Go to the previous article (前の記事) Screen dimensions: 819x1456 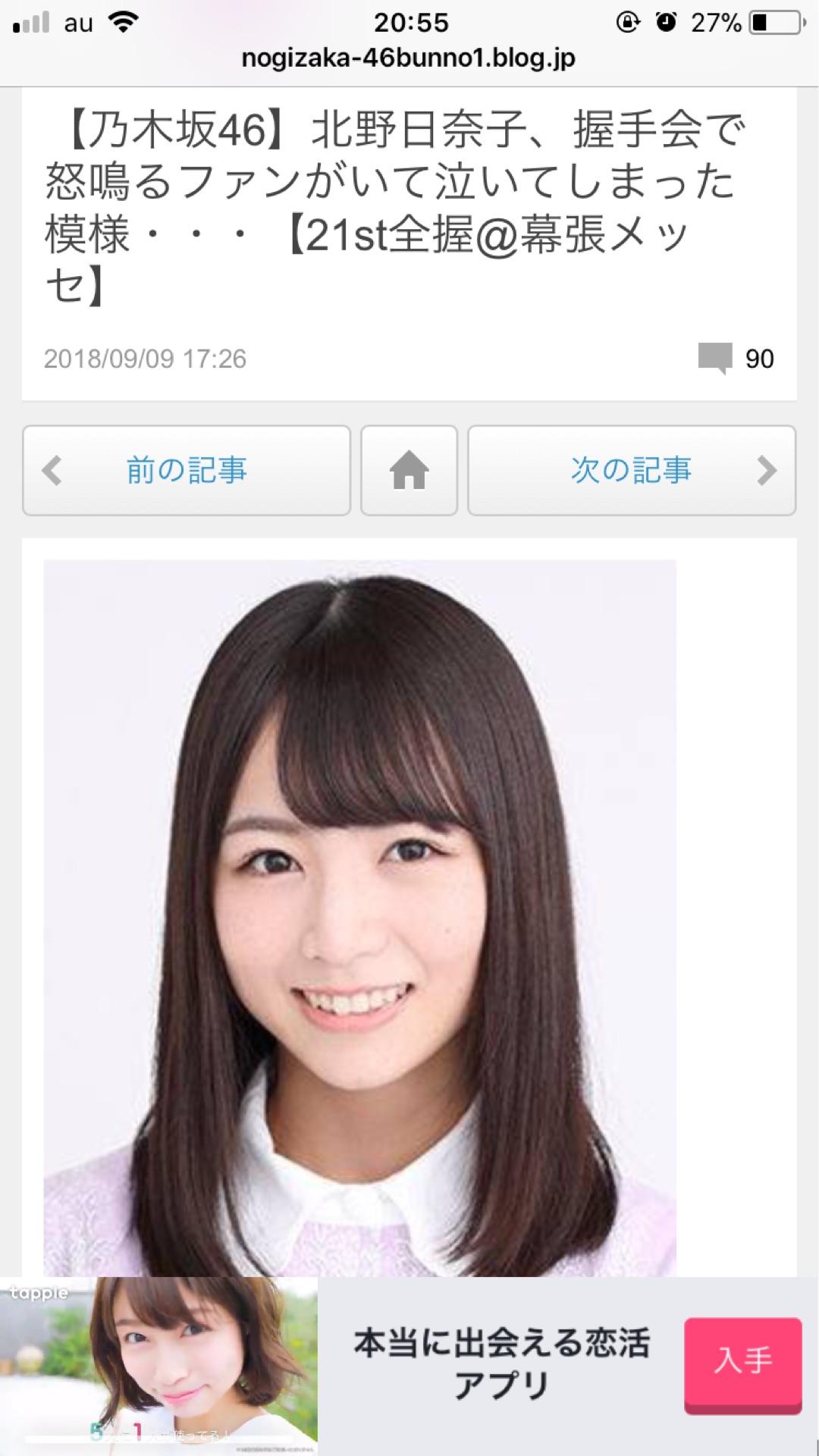click(187, 470)
